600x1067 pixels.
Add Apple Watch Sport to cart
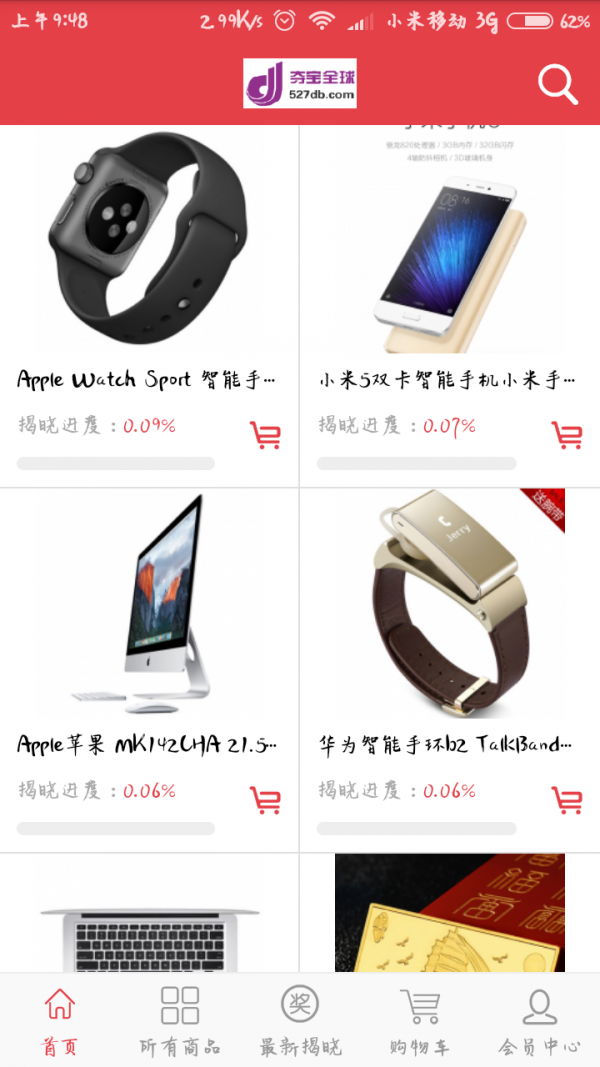[x=265, y=435]
